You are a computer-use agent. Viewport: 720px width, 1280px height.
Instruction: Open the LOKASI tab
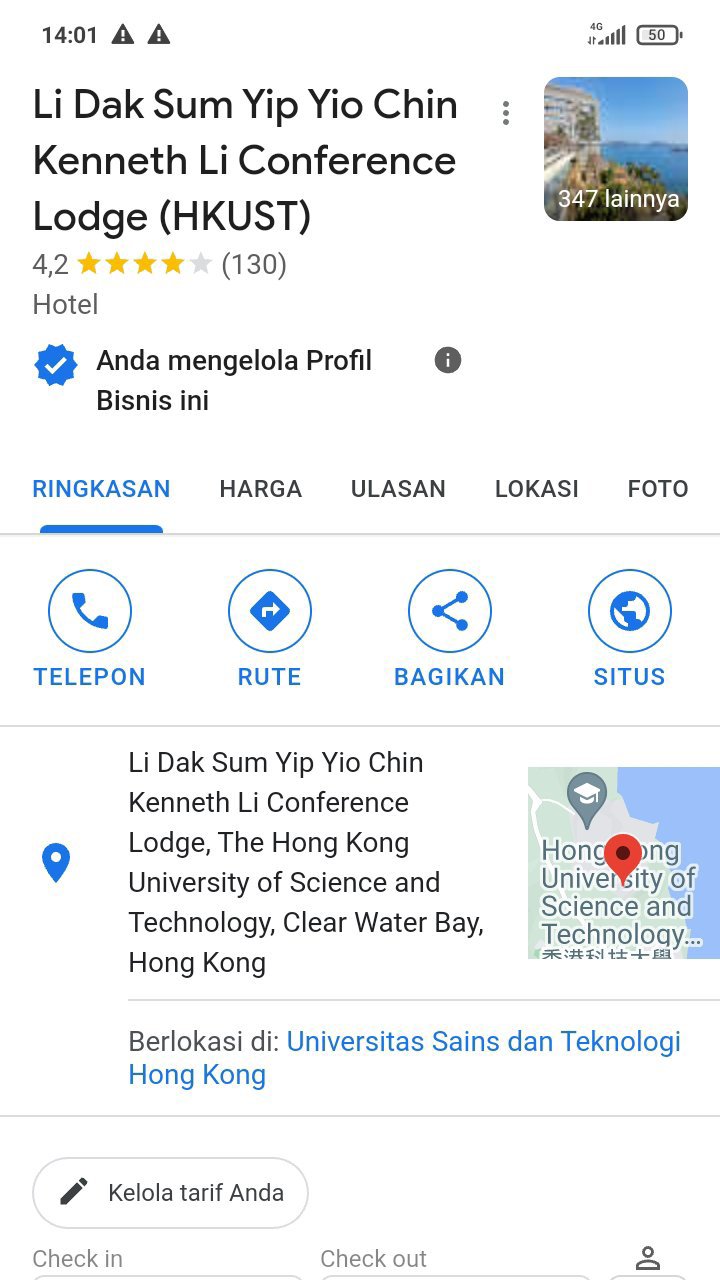click(537, 489)
